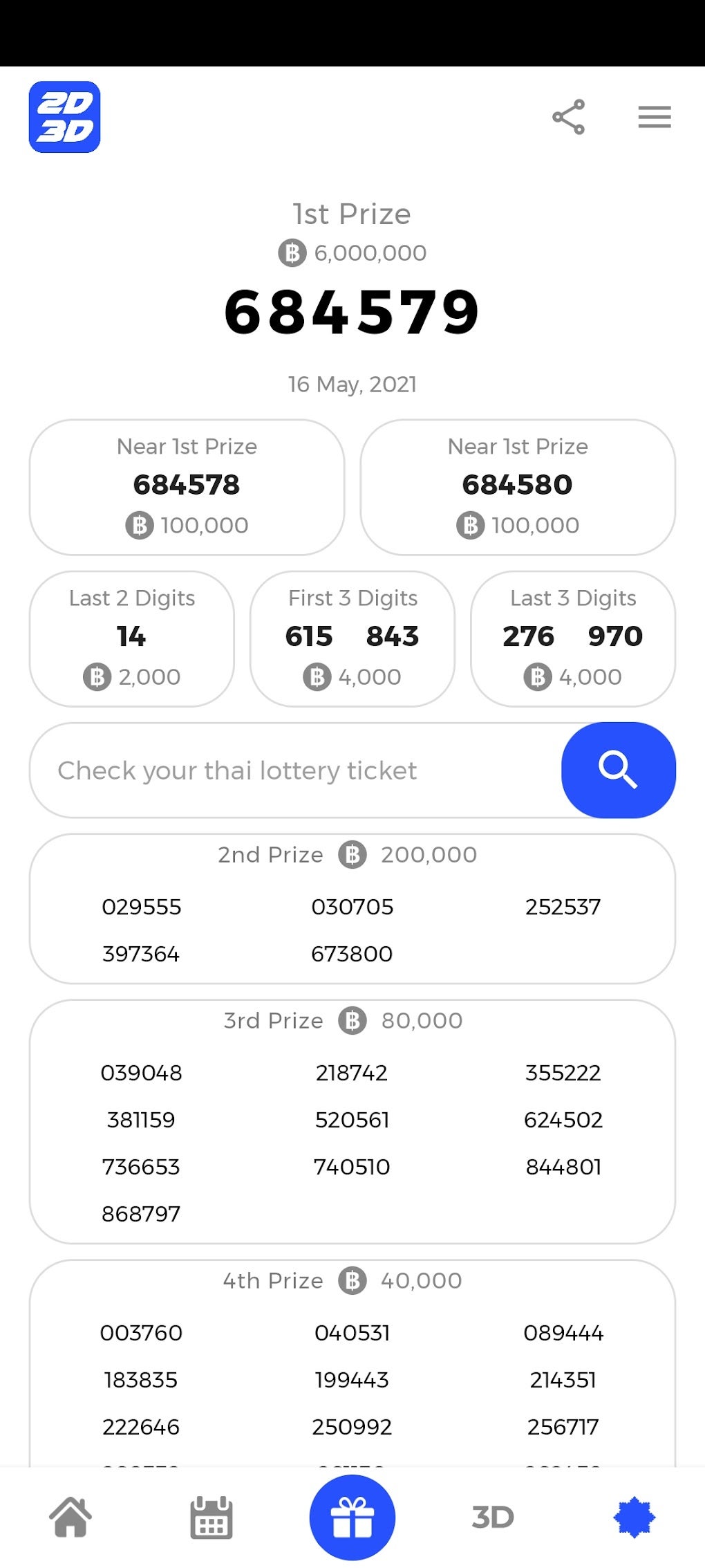The image size is (705, 1568).
Task: Go to the home tab
Action: 70,1517
